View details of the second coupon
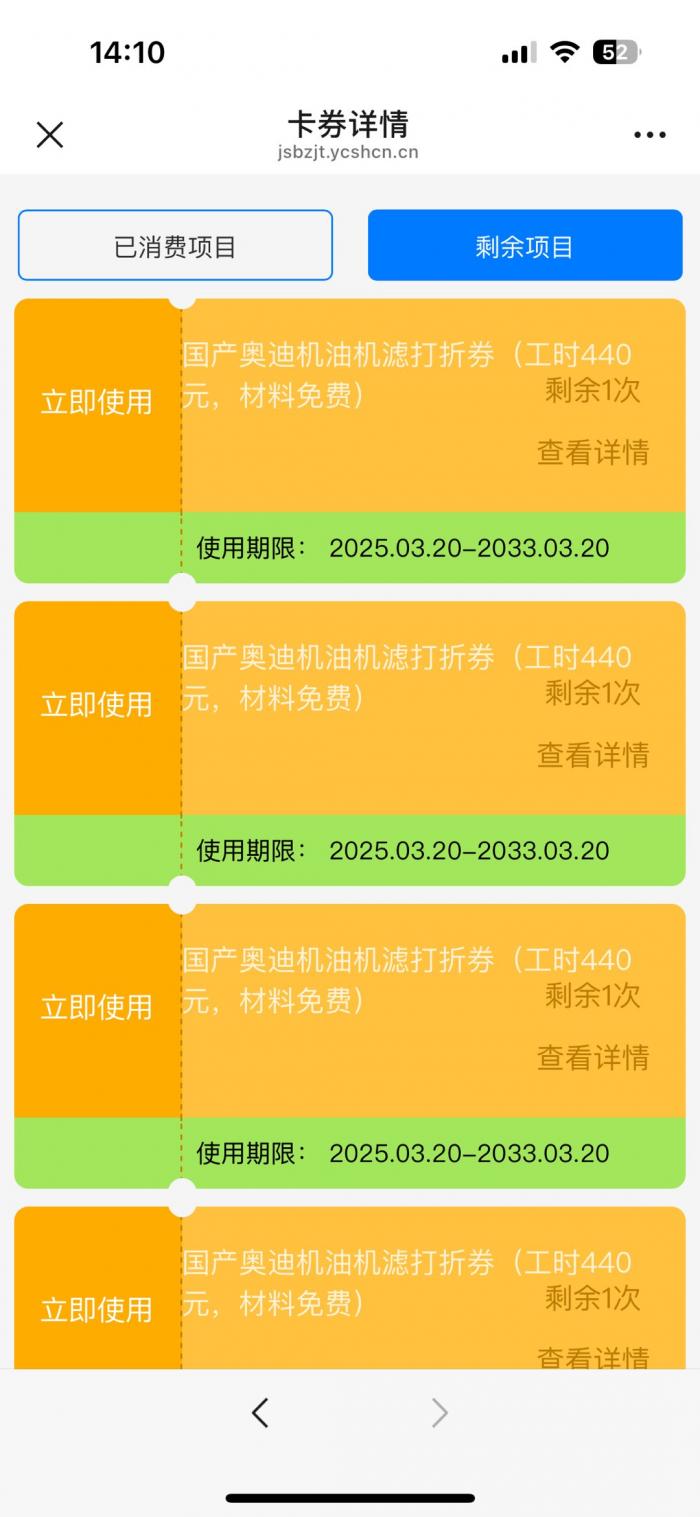Screen dimensions: 700x1517 coord(593,755)
